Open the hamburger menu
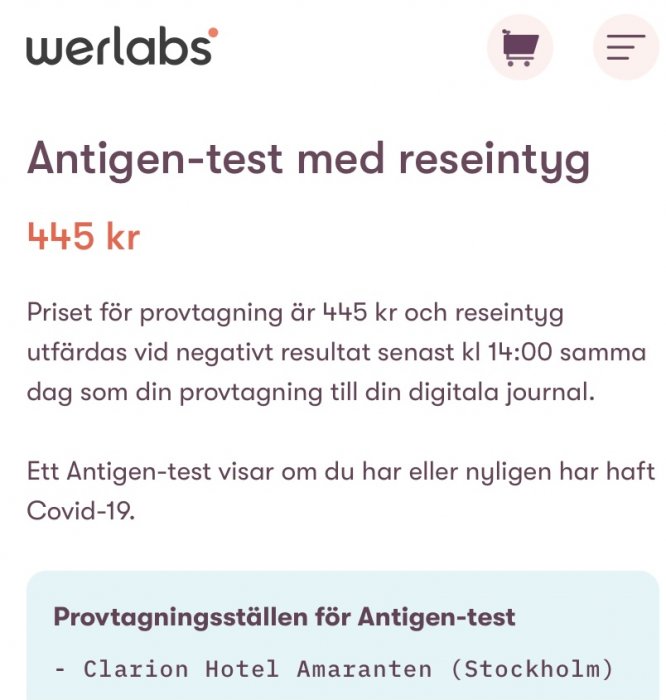This screenshot has height=700, width=666. [x=625, y=47]
